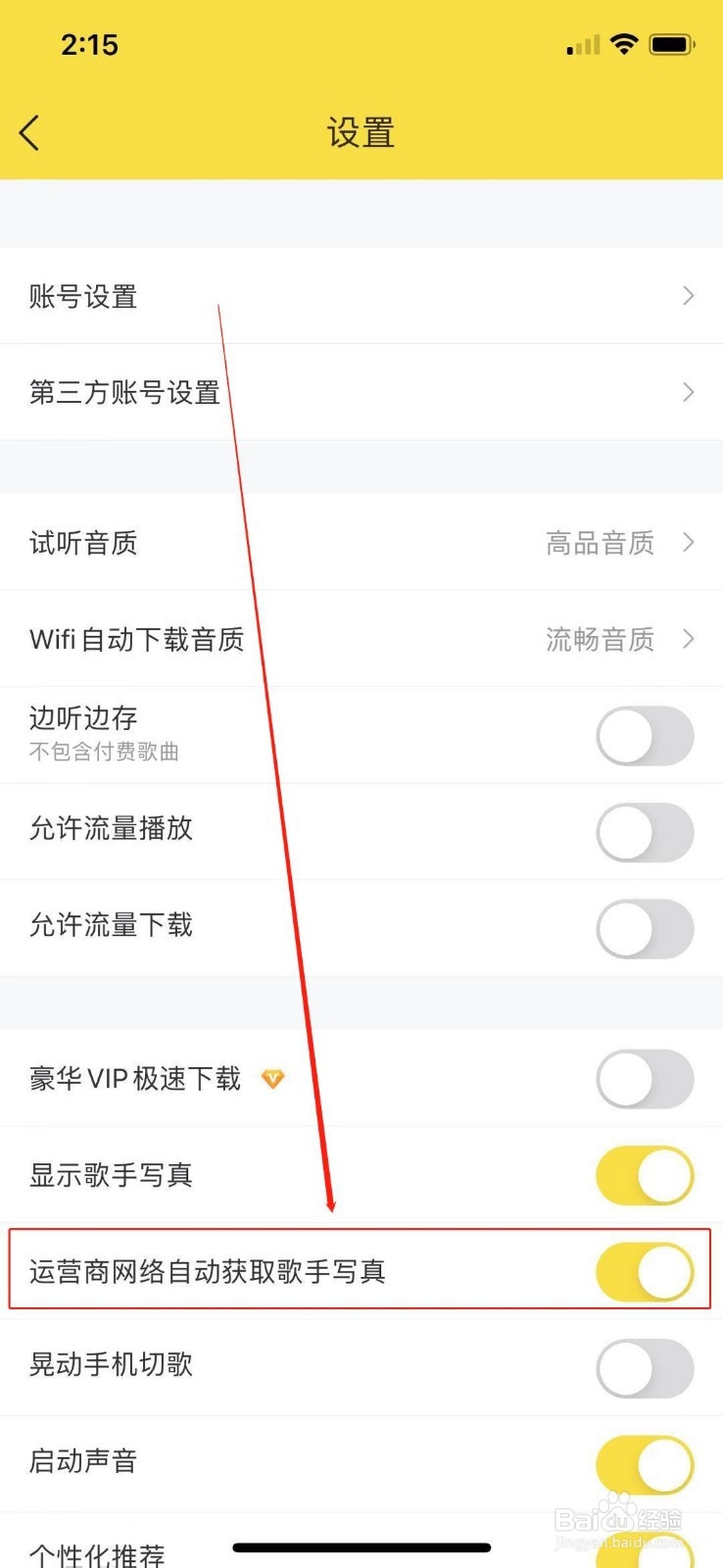Click the Wi-Fi icon in the status bar
This screenshot has width=723, height=1568.
click(x=624, y=44)
